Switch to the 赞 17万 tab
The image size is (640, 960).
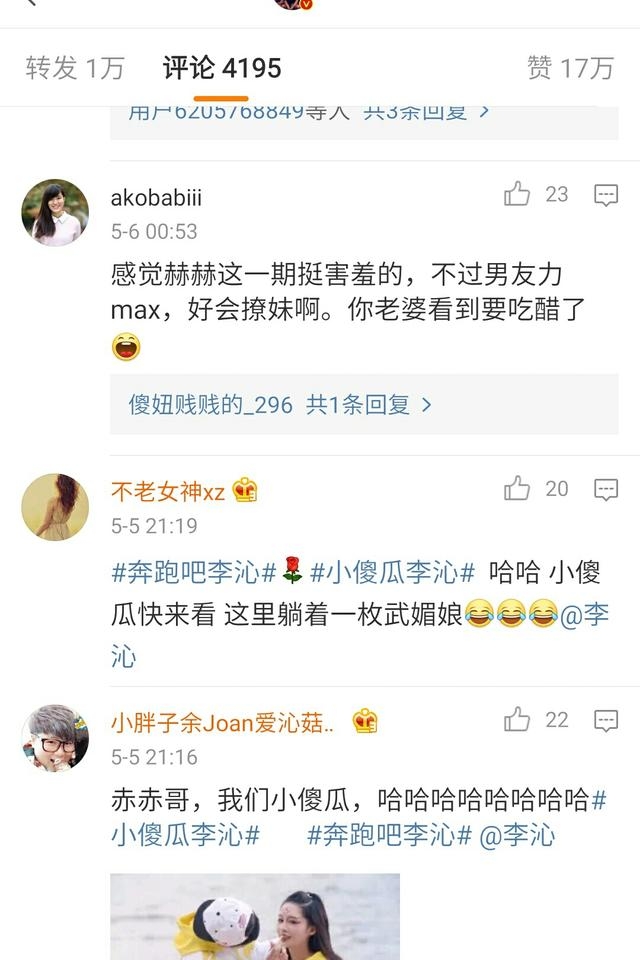tap(569, 68)
